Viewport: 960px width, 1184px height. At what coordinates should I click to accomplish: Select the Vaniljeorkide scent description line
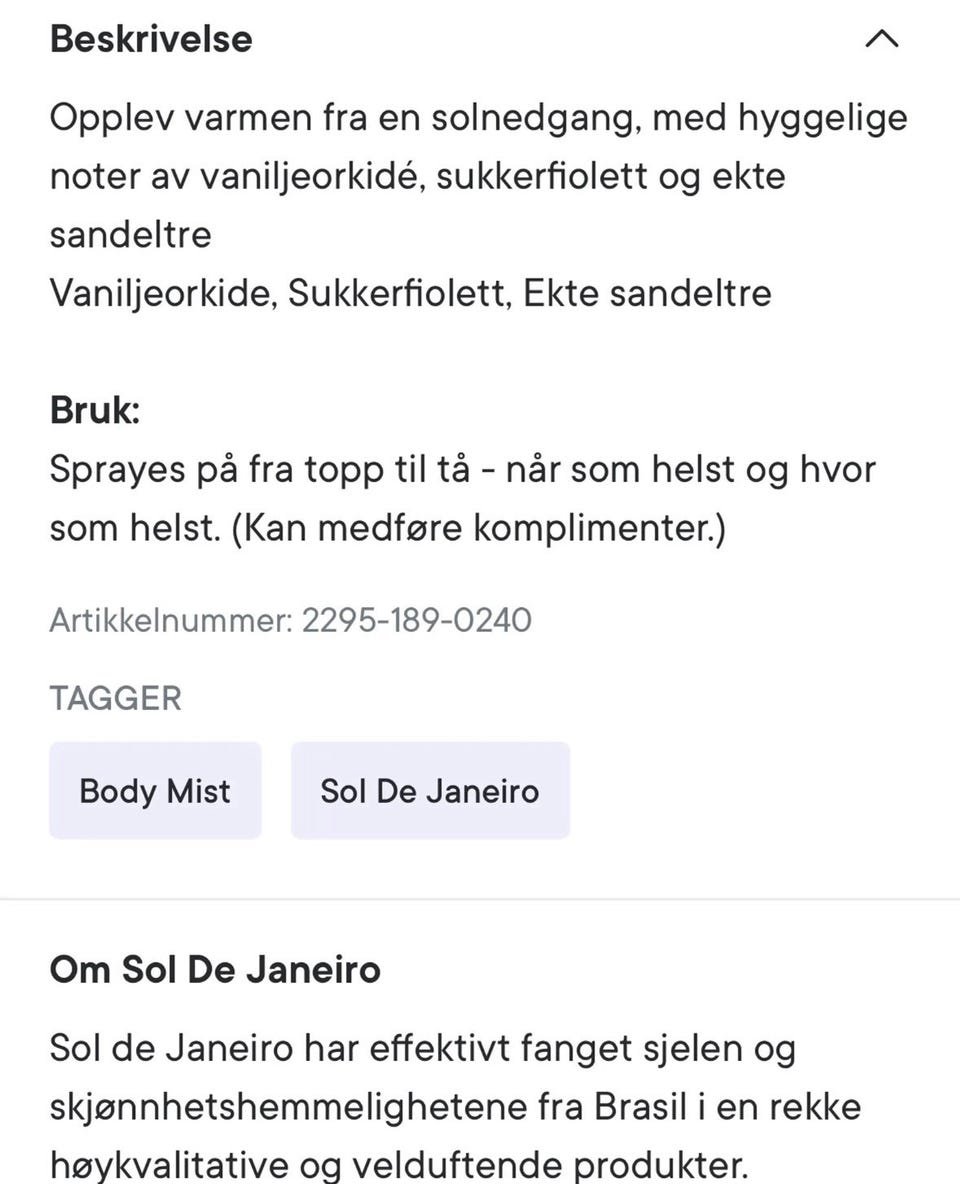tap(410, 293)
